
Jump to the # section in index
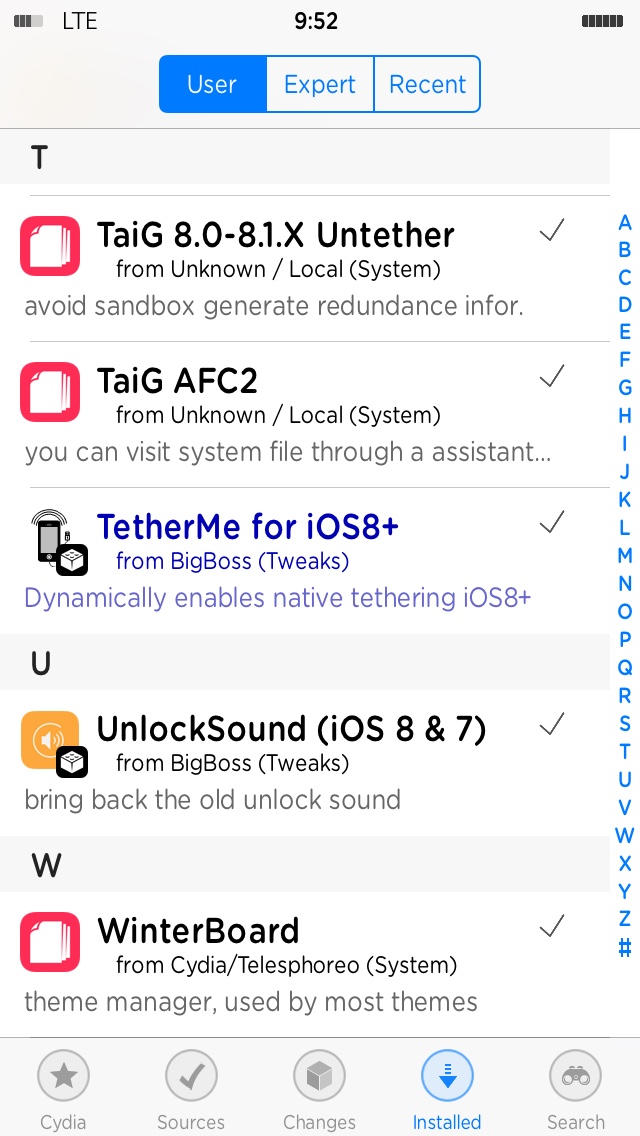click(x=625, y=947)
